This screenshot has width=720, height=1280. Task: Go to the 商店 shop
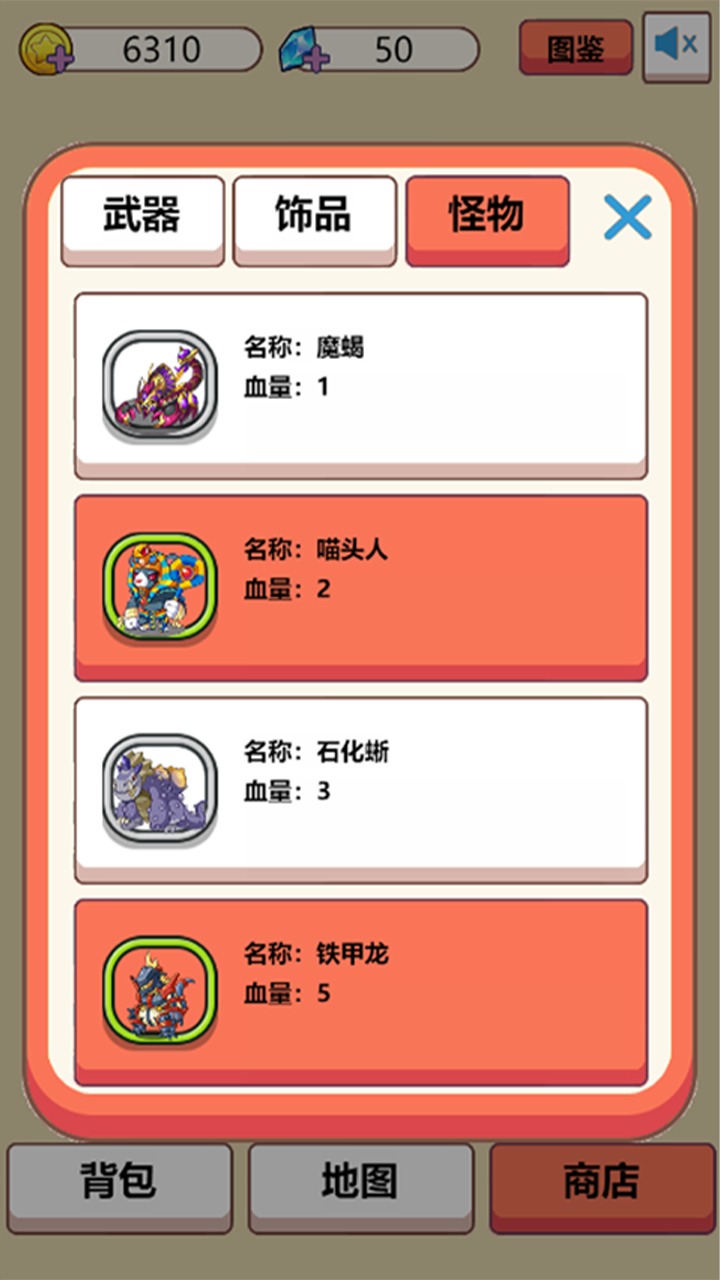pos(600,1184)
